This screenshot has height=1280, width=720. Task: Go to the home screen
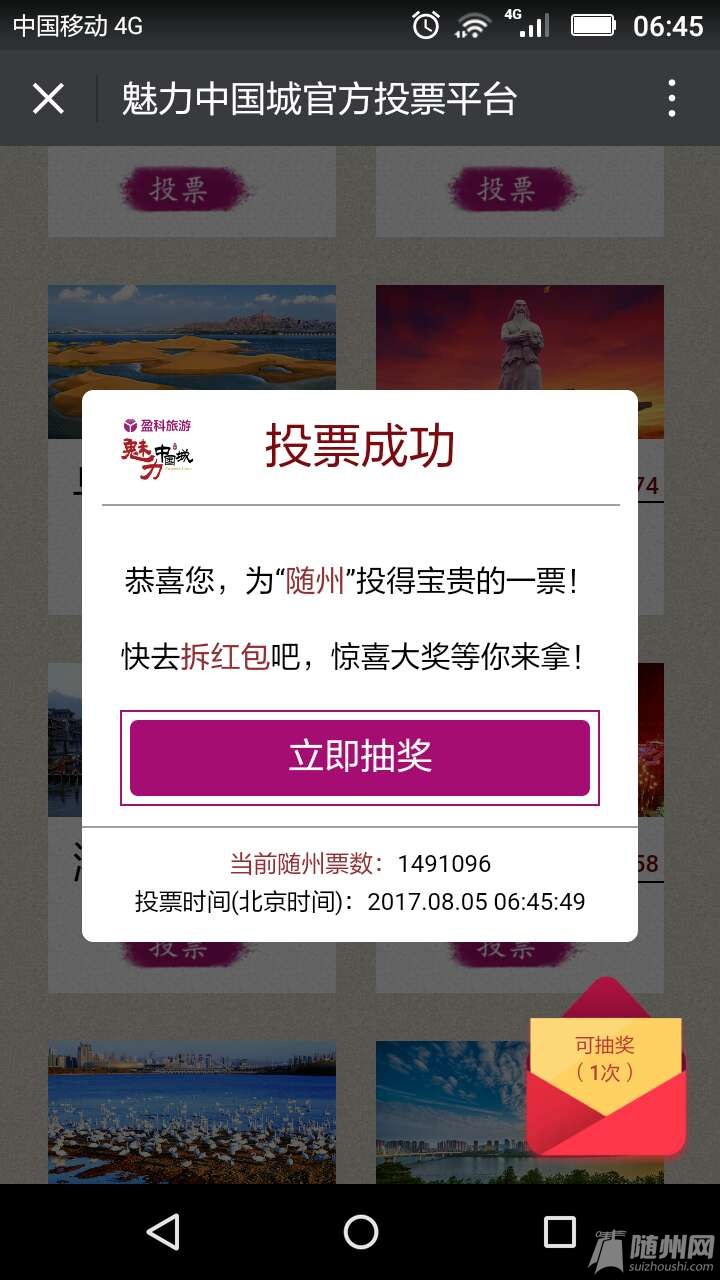point(360,1231)
